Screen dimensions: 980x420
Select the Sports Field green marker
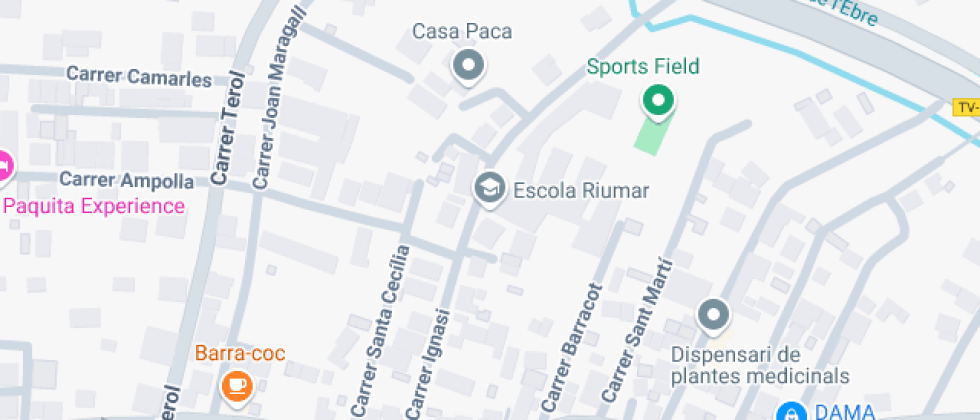[658, 101]
